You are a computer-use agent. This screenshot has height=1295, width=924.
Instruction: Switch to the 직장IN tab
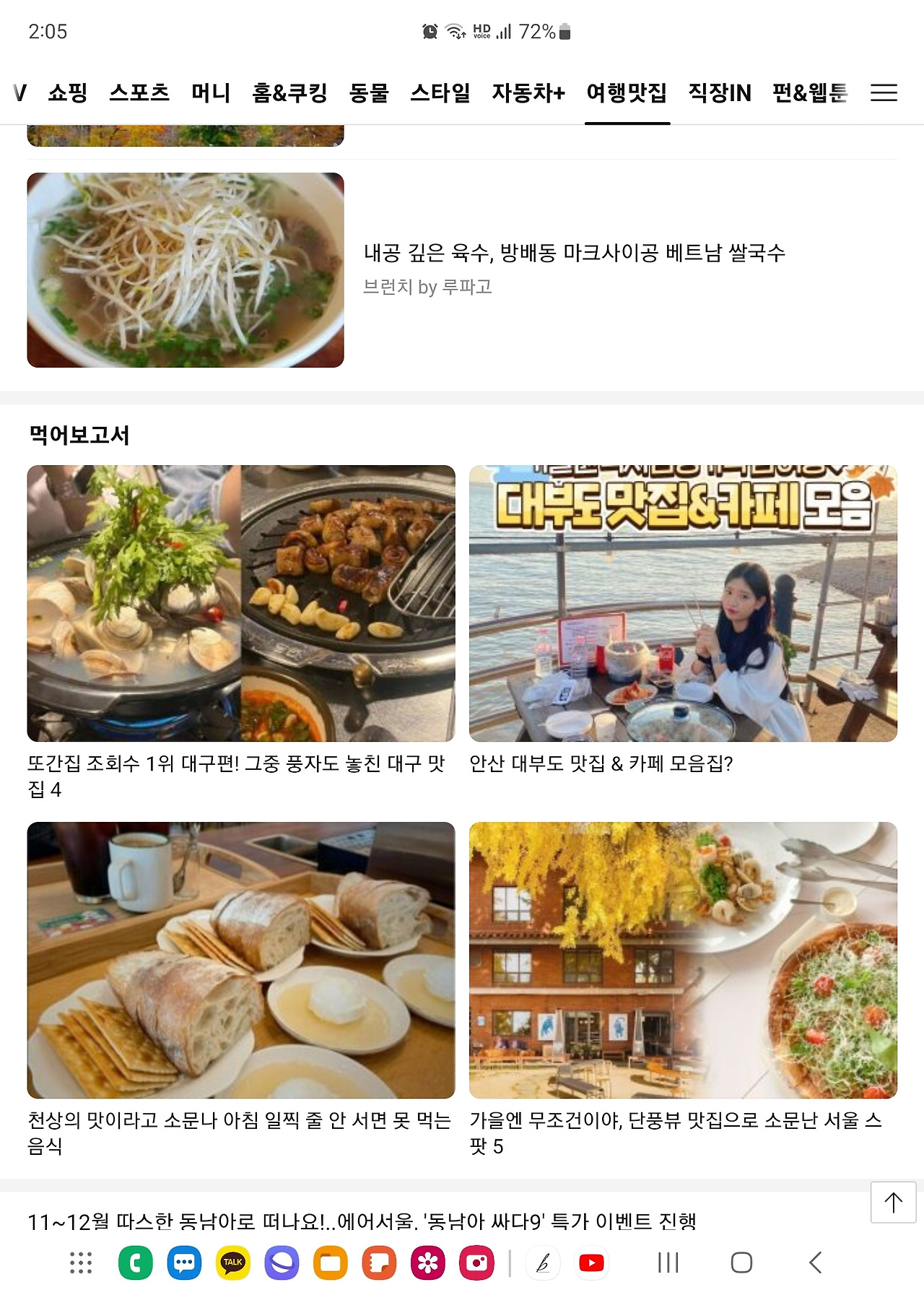pyautogui.click(x=720, y=93)
